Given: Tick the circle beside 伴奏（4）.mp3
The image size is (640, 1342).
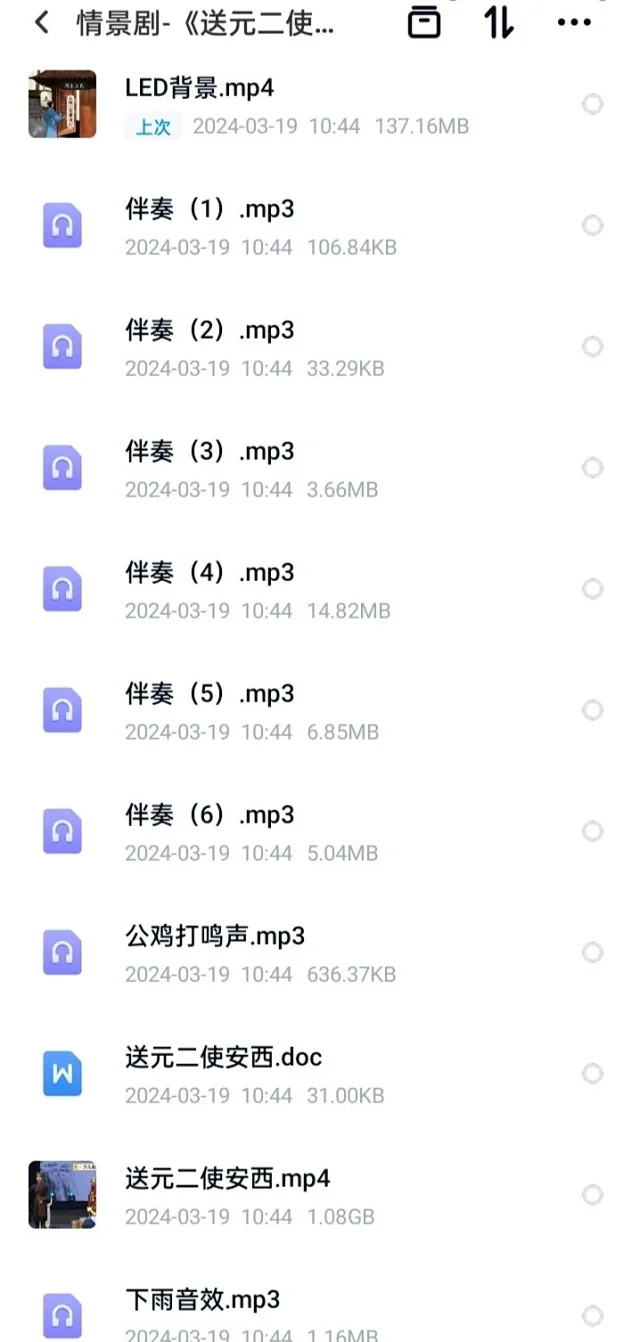Looking at the screenshot, I should point(593,589).
